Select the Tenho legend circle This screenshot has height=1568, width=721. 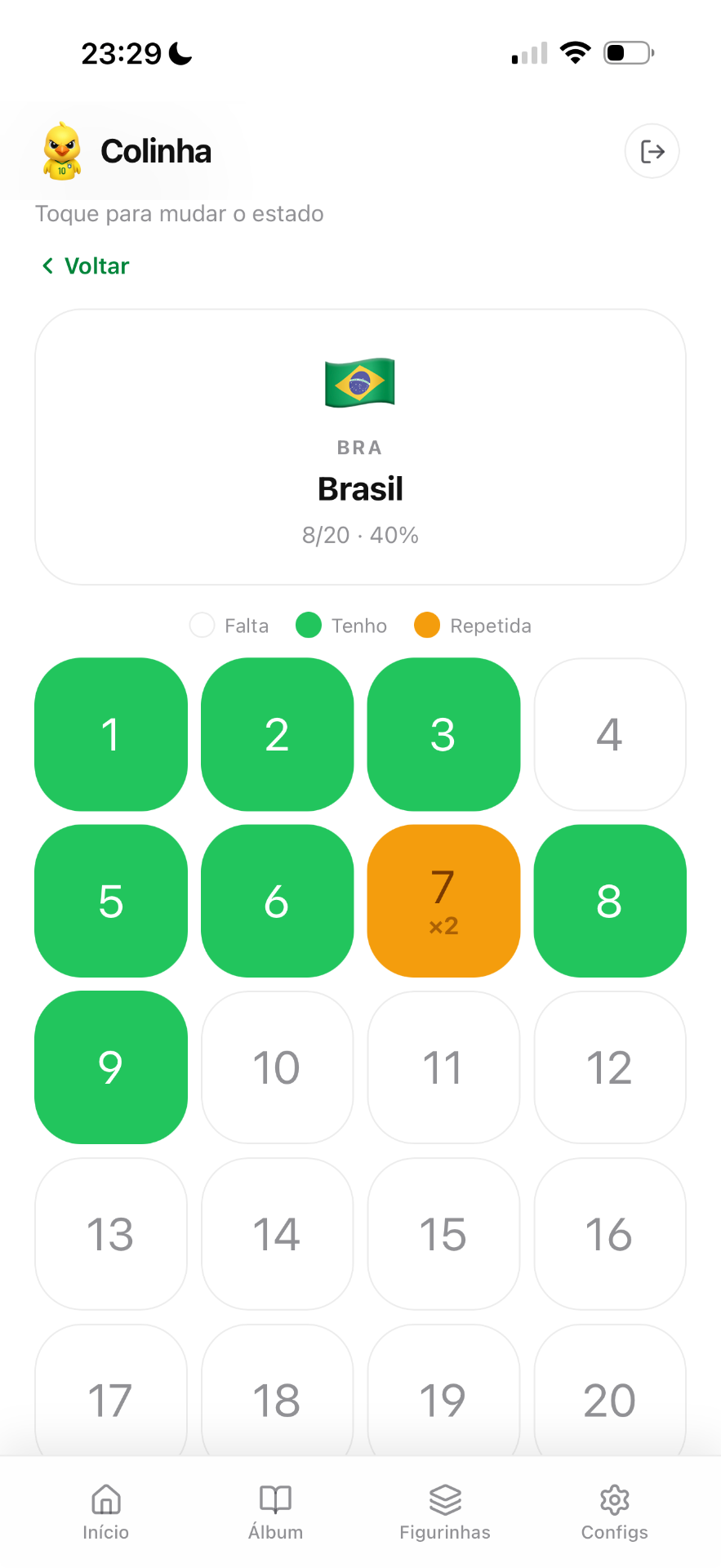point(309,626)
